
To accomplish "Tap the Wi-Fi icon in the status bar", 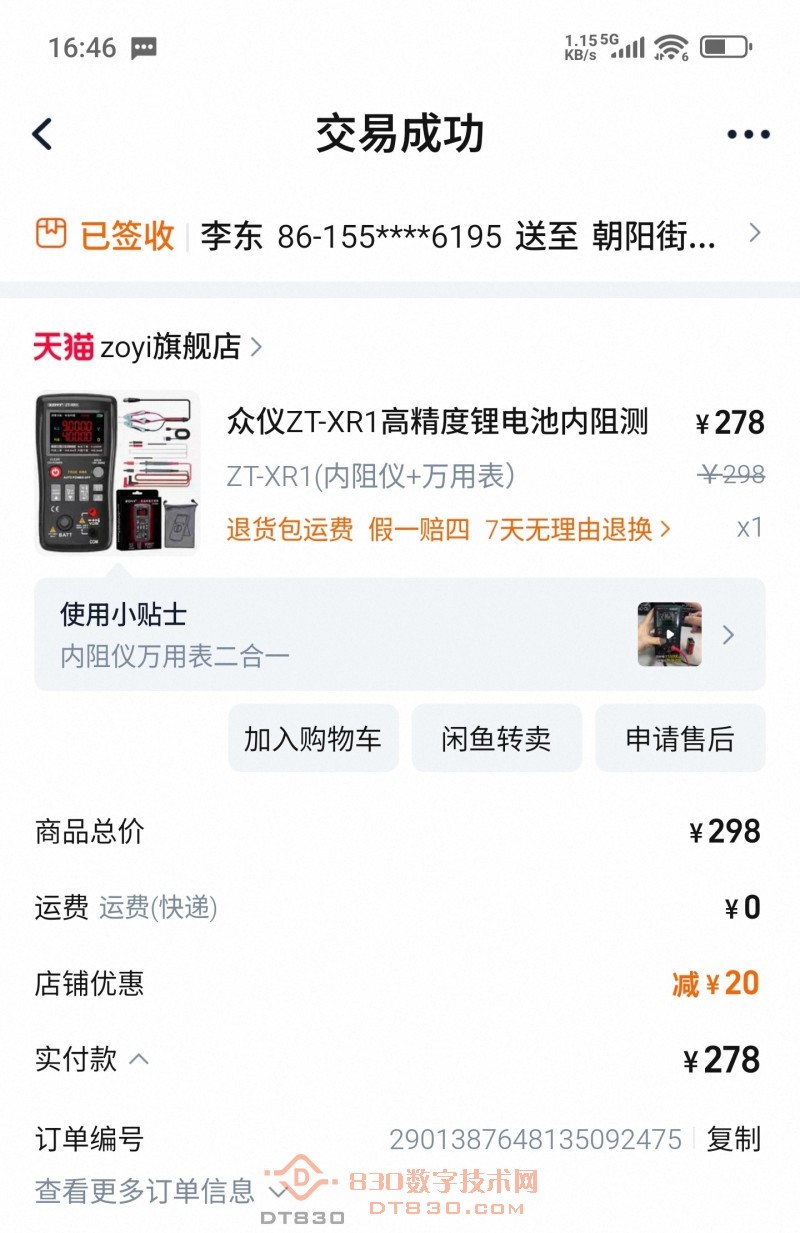I will click(x=671, y=45).
